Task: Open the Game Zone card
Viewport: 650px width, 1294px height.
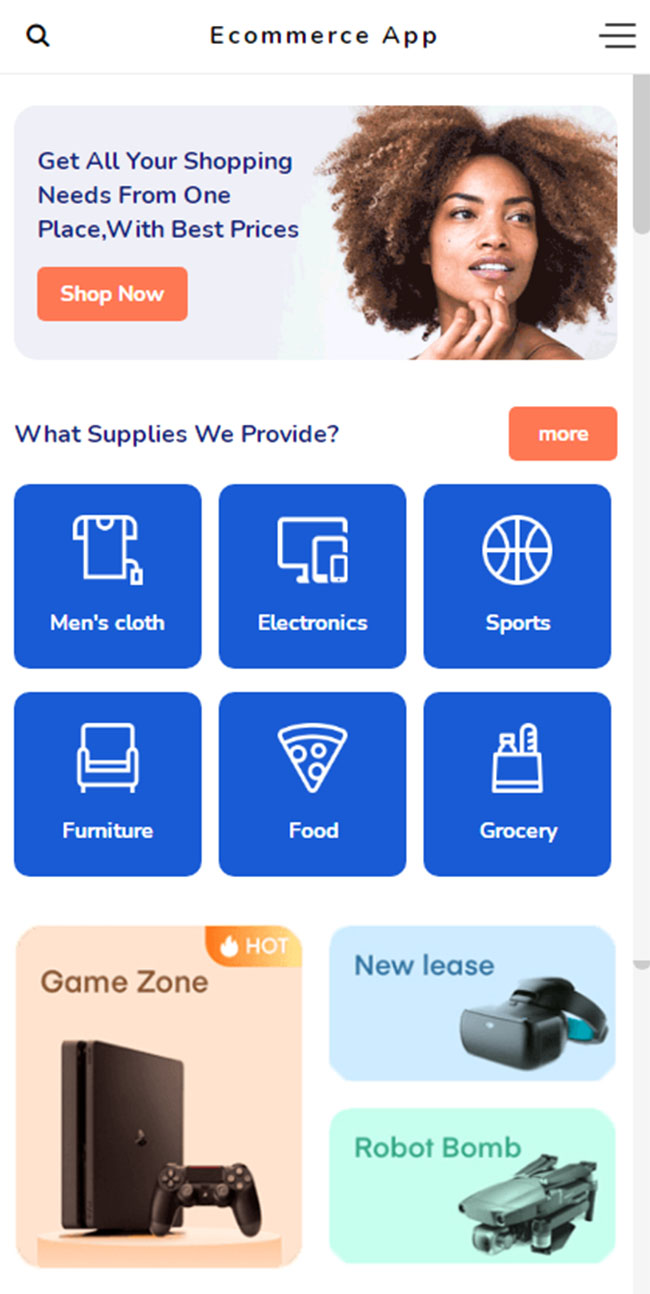Action: [x=159, y=1096]
